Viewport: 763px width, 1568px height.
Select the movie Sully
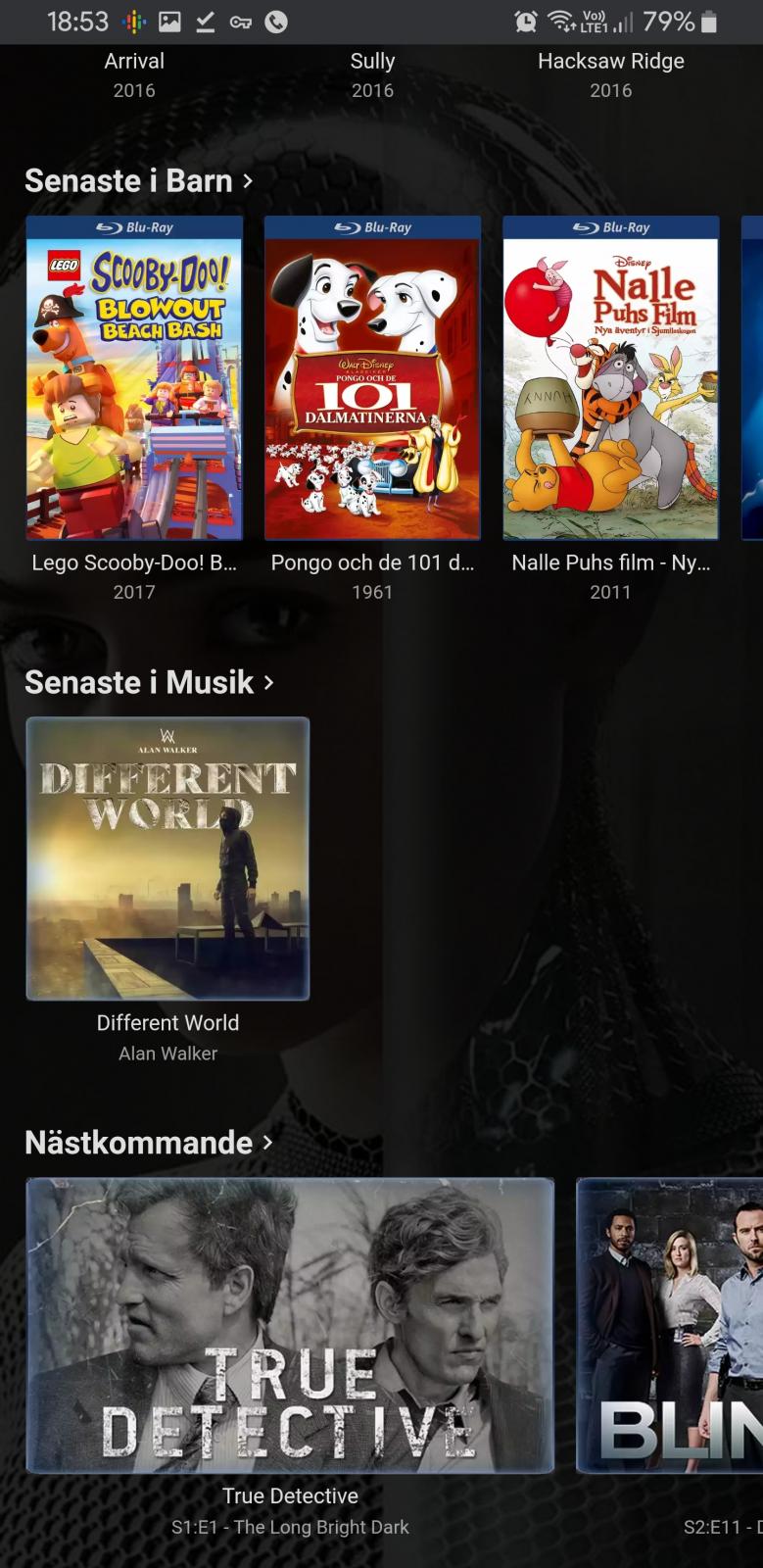click(372, 63)
